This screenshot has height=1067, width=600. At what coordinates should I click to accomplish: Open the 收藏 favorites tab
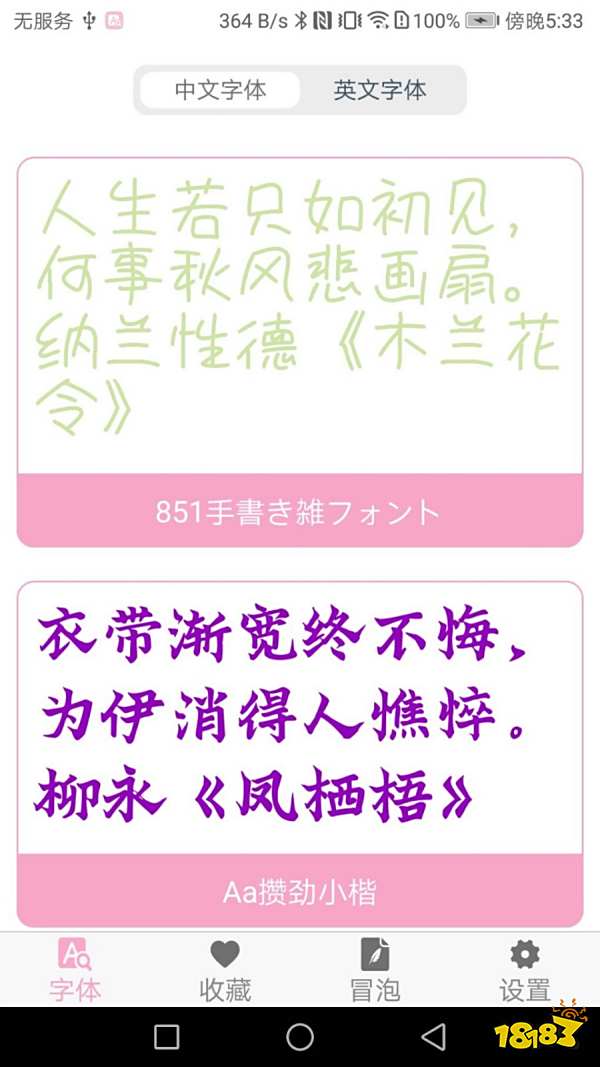click(x=225, y=970)
